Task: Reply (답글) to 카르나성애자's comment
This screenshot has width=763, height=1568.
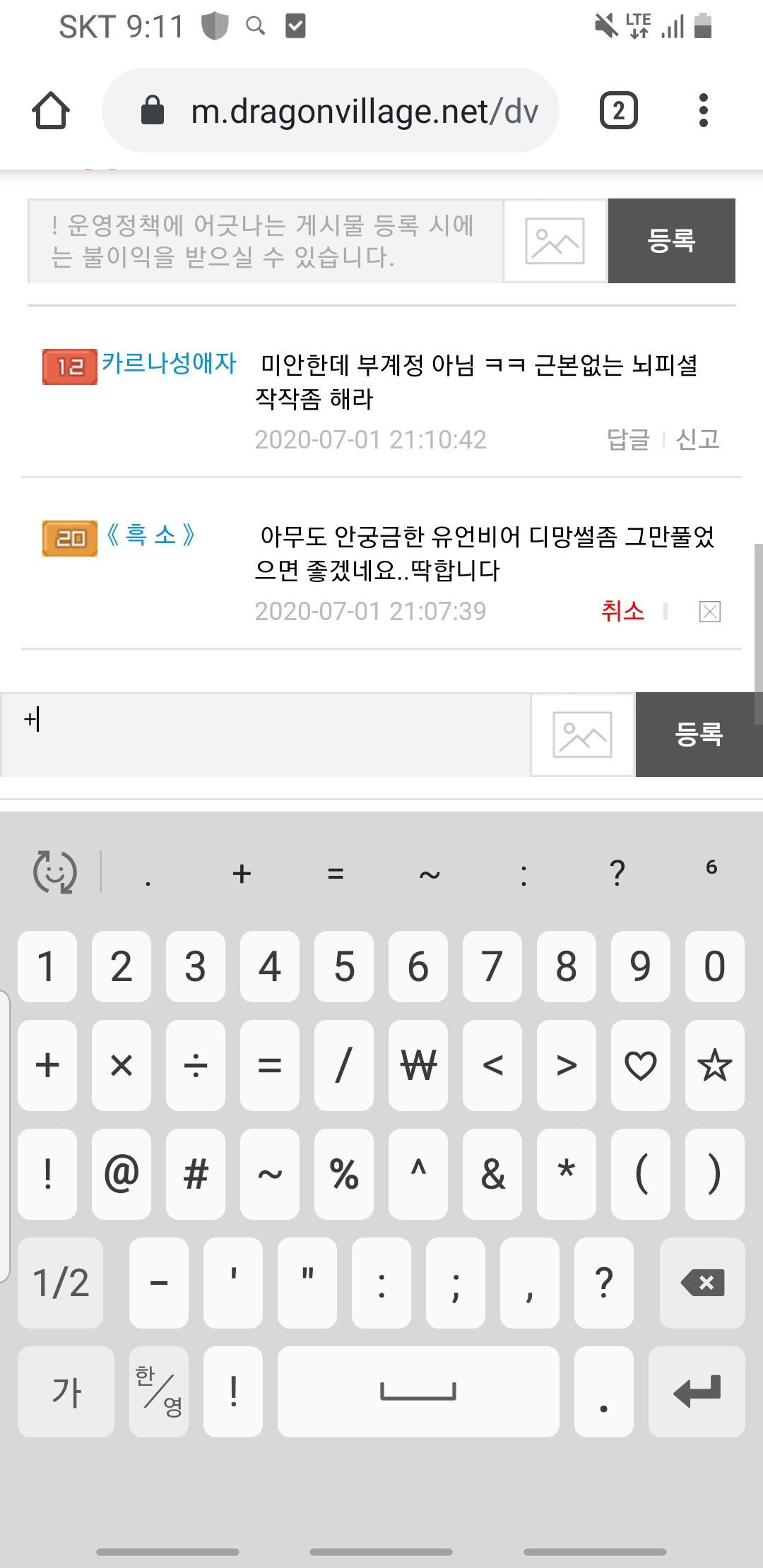Action: pyautogui.click(x=628, y=439)
